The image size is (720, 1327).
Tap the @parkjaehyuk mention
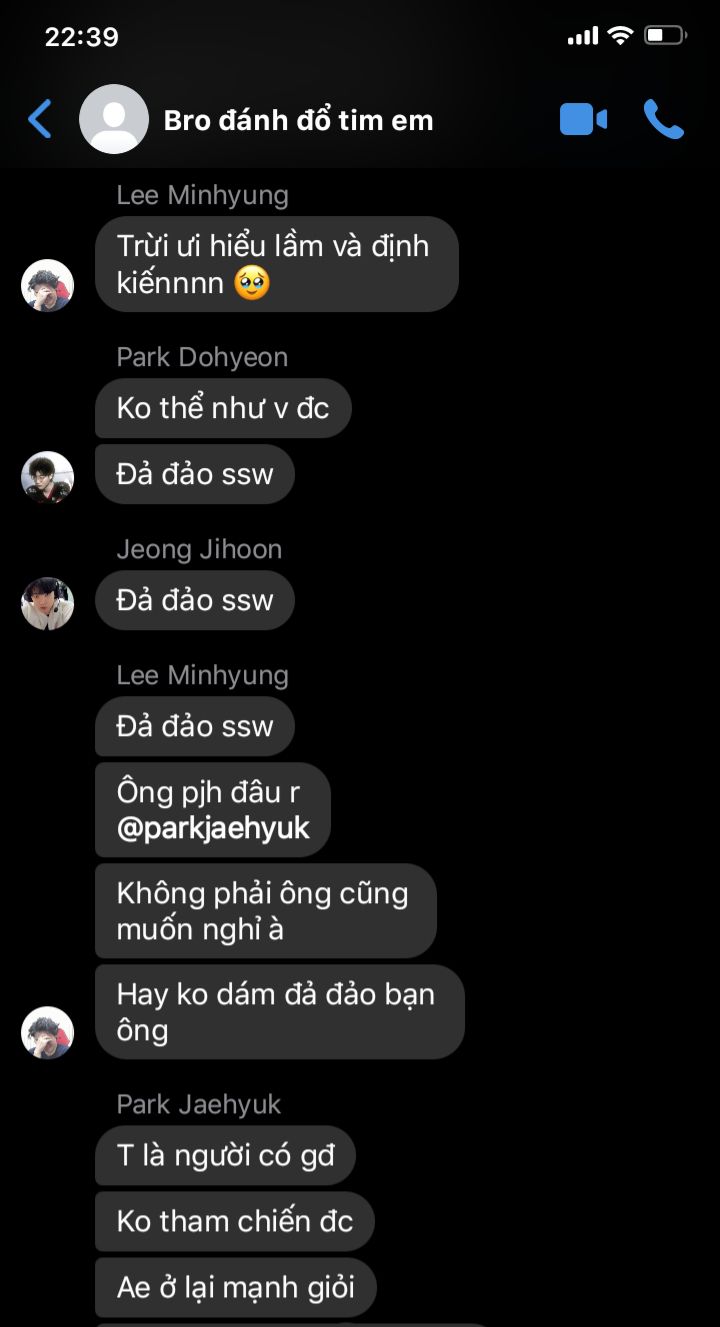coord(213,829)
